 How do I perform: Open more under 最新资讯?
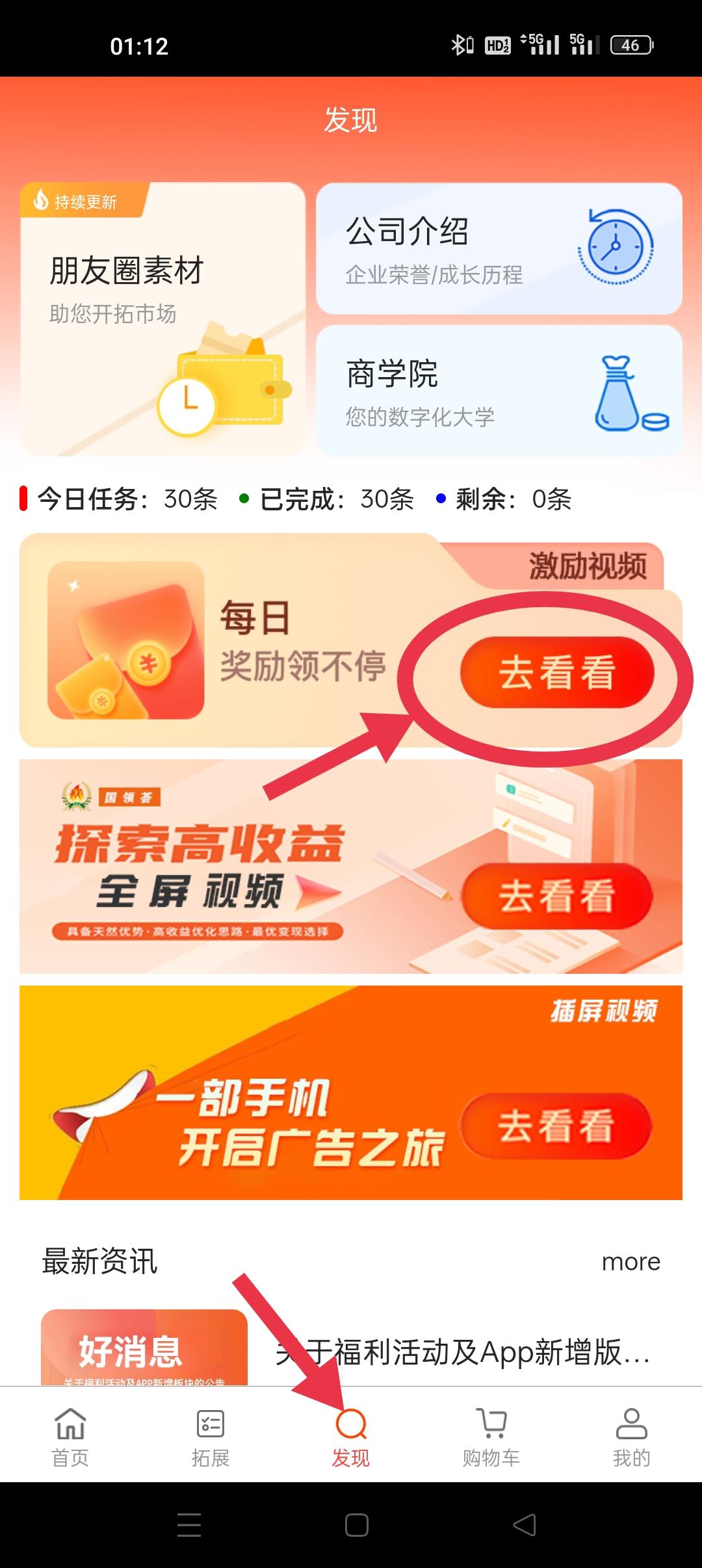point(630,1262)
